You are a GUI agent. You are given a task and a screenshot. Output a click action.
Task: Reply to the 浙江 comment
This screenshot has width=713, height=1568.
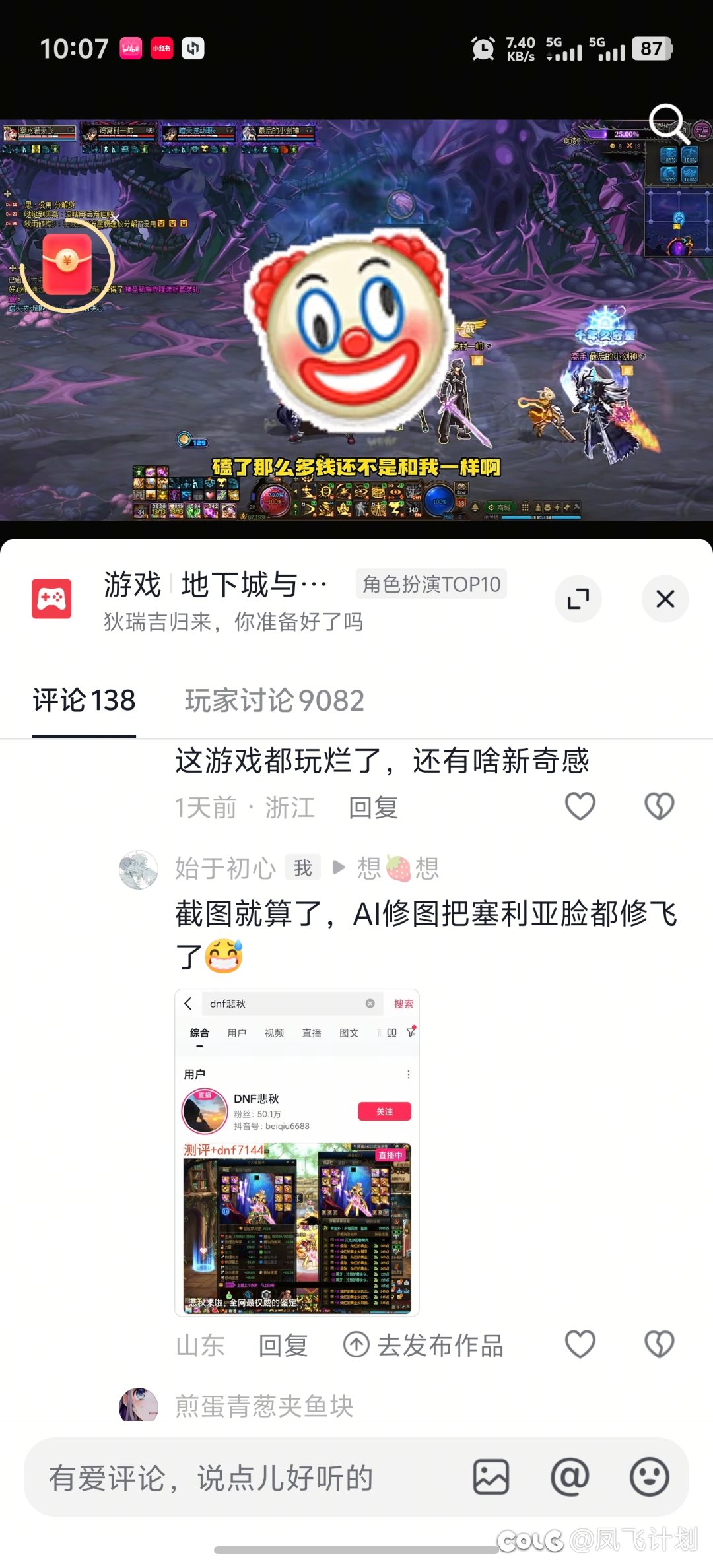tap(373, 808)
